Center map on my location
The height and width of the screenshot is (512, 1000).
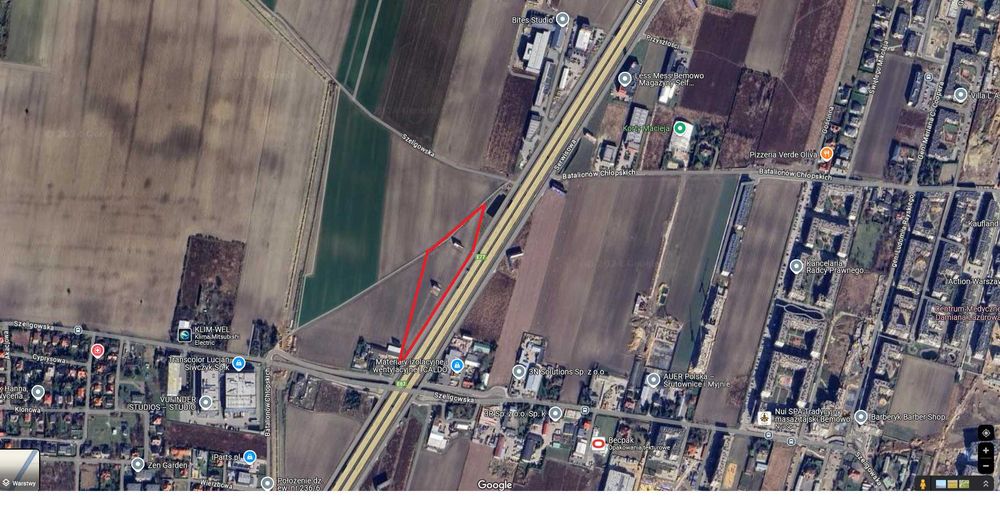coord(986,433)
